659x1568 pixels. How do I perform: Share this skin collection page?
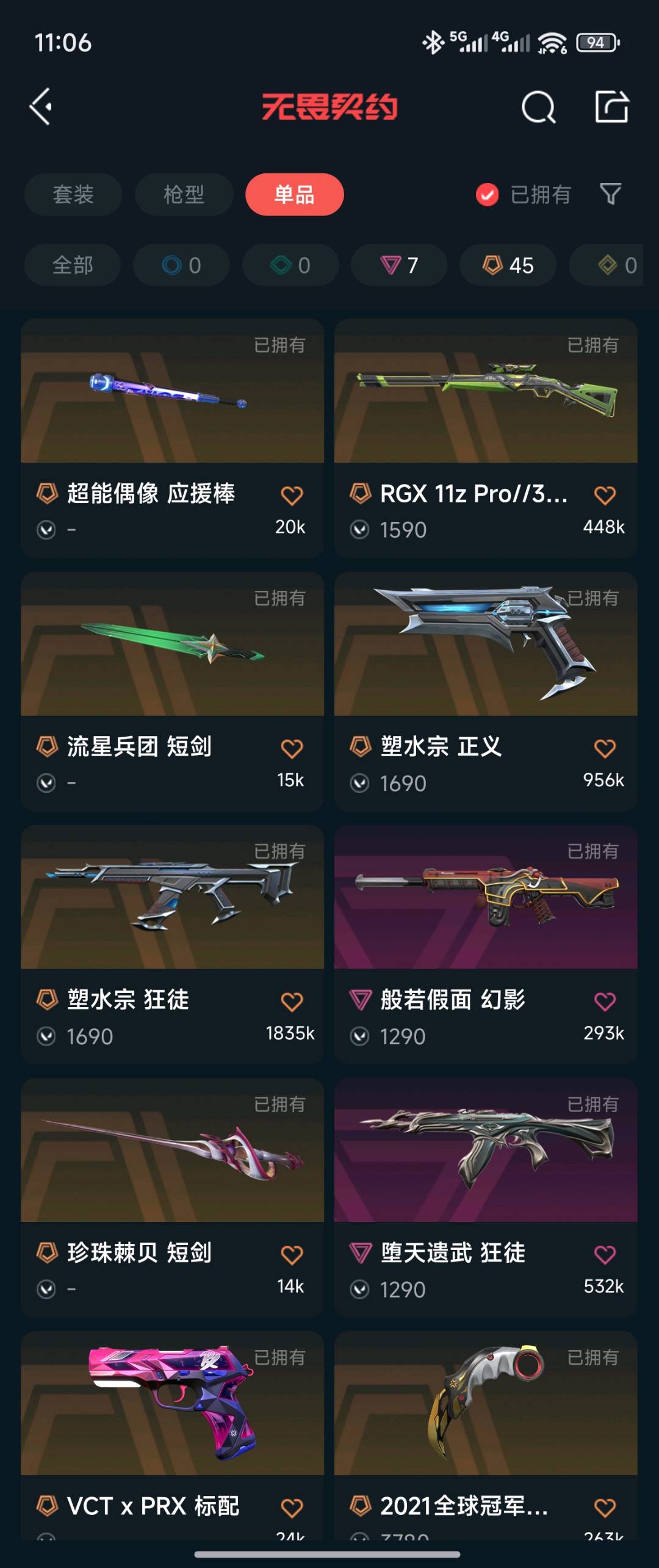click(x=611, y=107)
